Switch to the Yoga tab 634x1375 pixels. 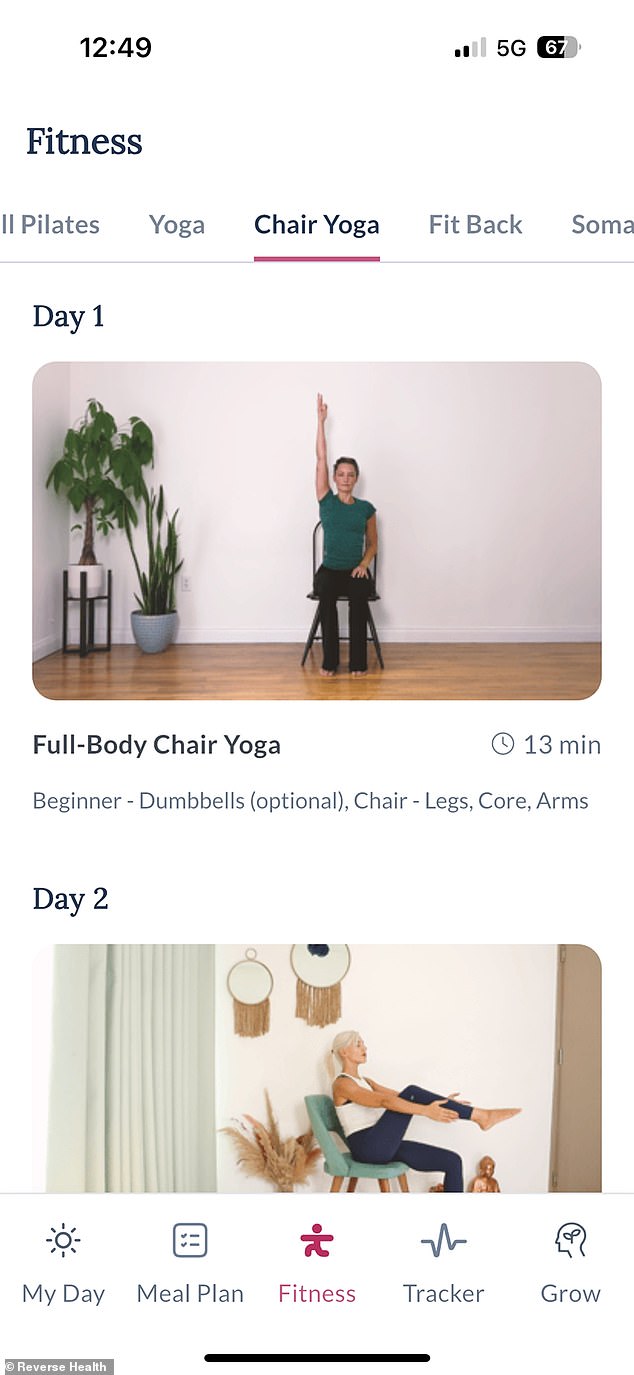pos(177,225)
